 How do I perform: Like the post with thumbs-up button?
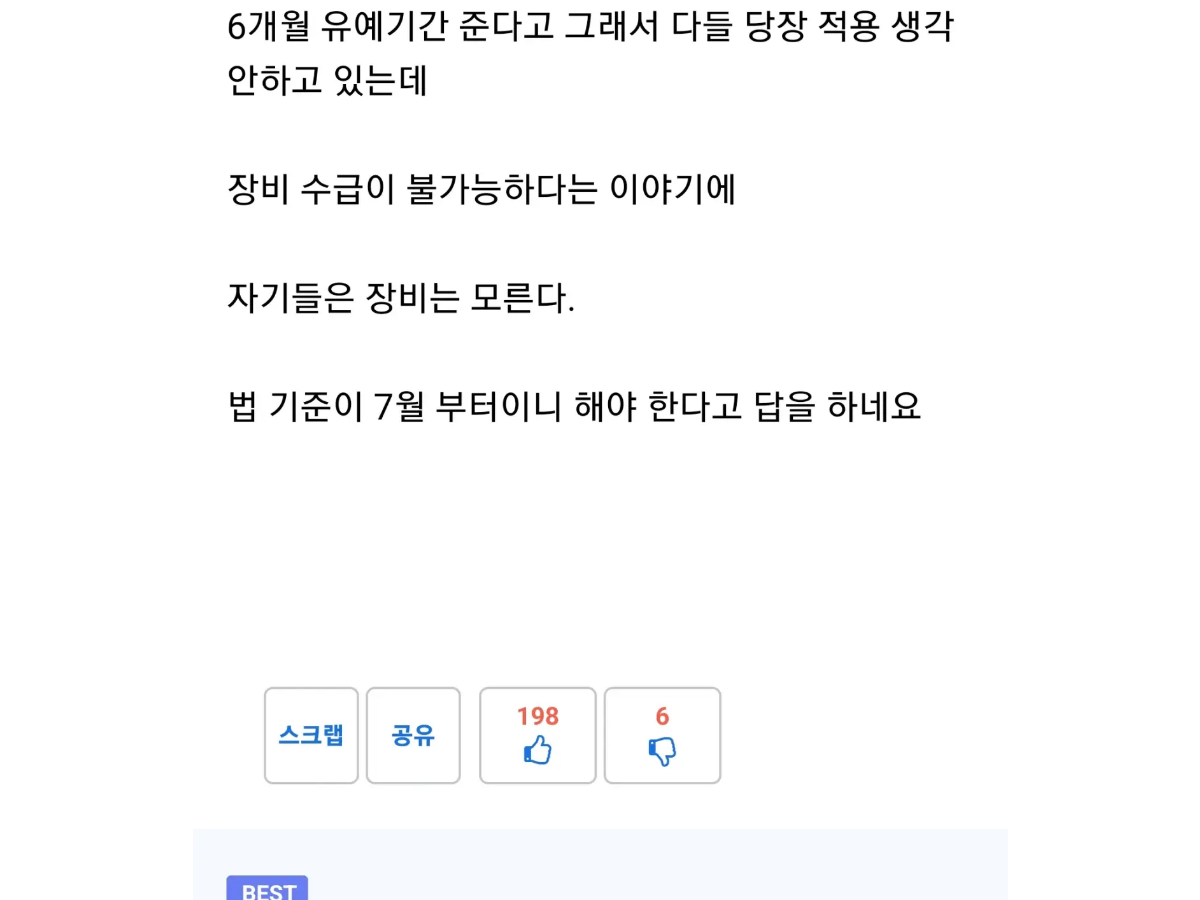pyautogui.click(x=538, y=735)
